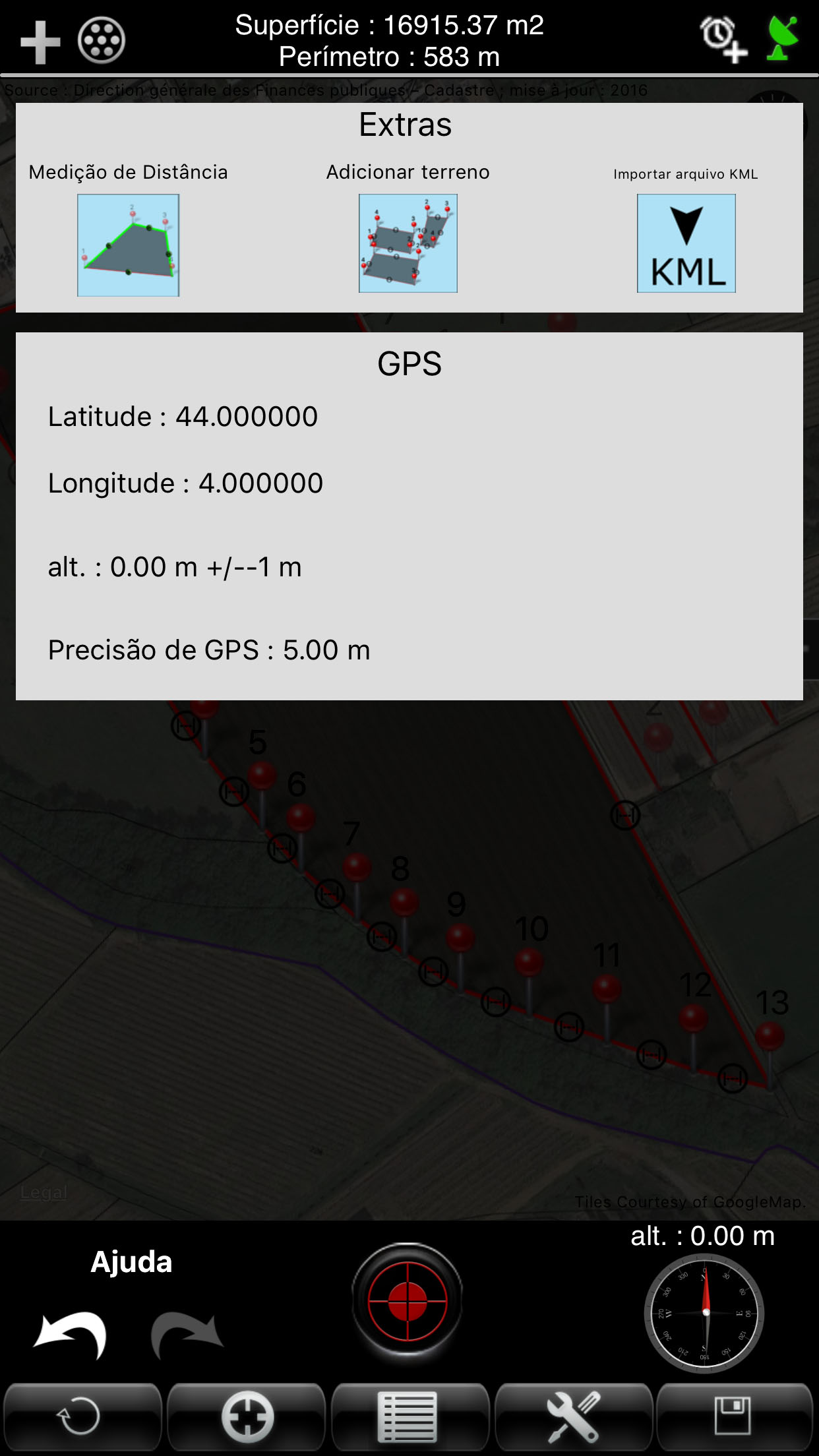Open Ajuda help

coord(131,1262)
